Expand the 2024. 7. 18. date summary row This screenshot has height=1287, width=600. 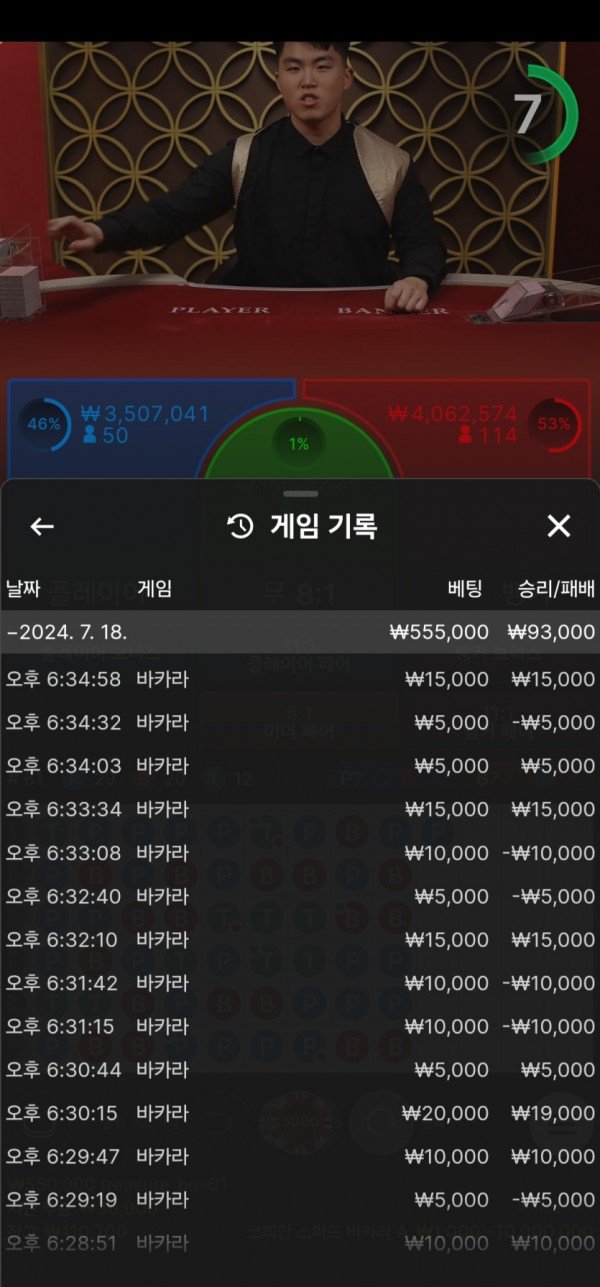point(300,632)
